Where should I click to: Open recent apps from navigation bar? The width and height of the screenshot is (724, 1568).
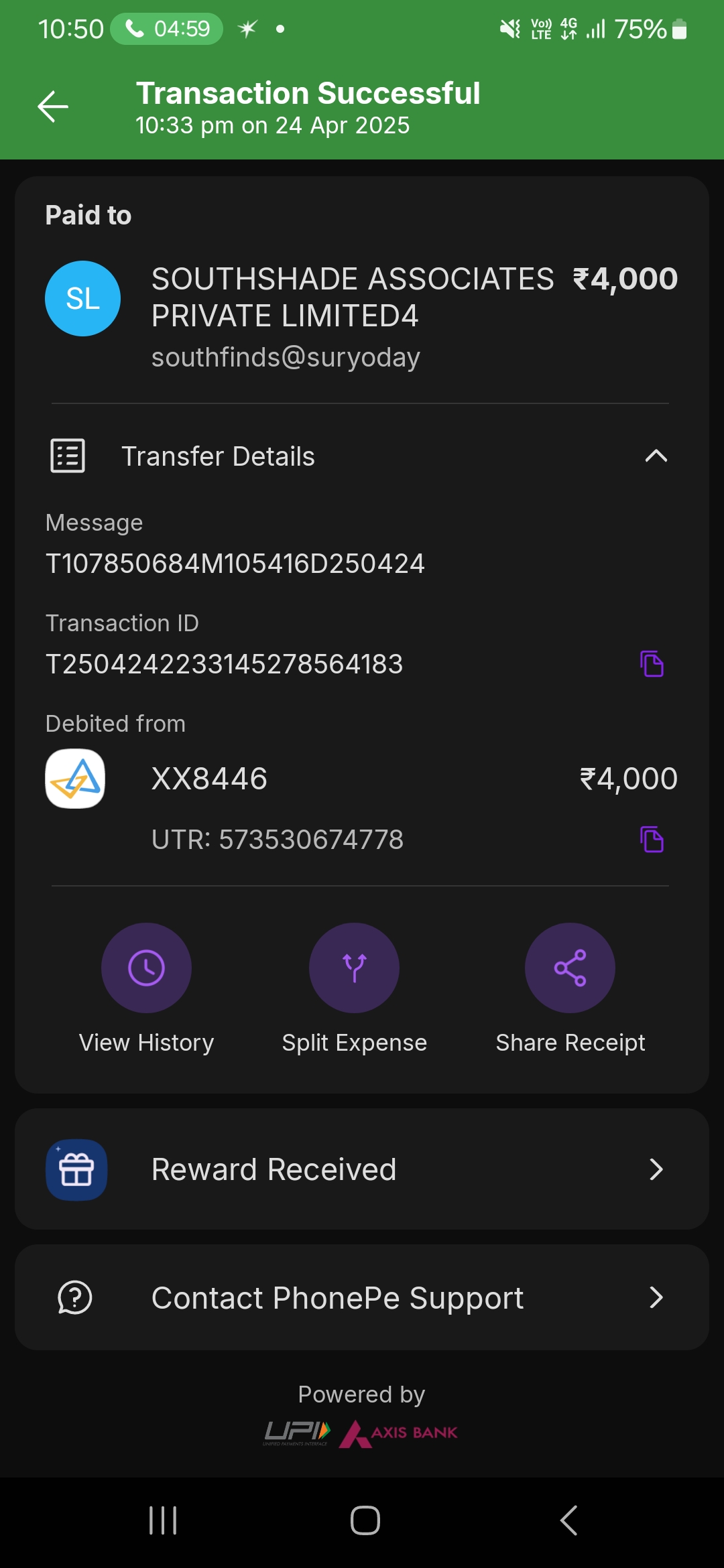point(163,1520)
